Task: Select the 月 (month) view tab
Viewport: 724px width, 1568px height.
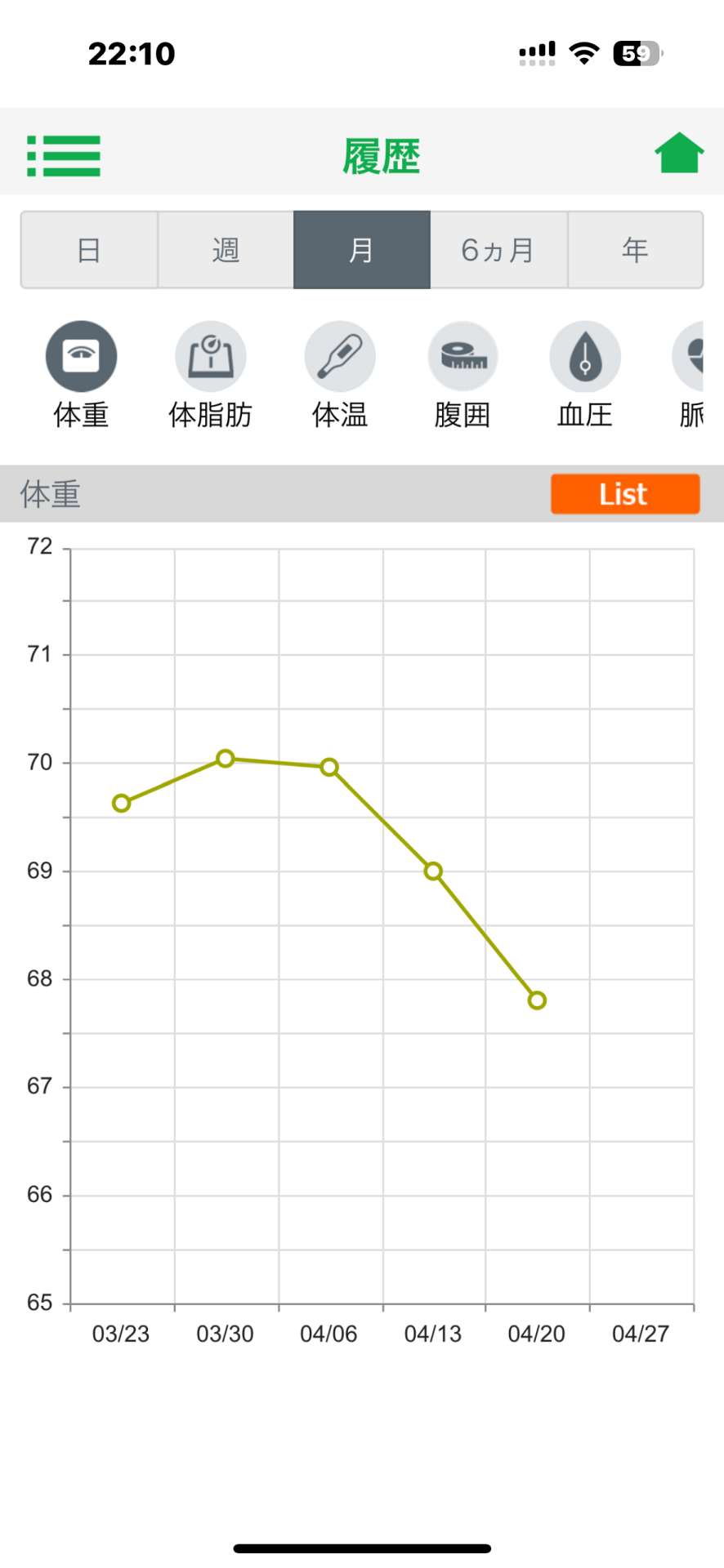Action: tap(361, 250)
